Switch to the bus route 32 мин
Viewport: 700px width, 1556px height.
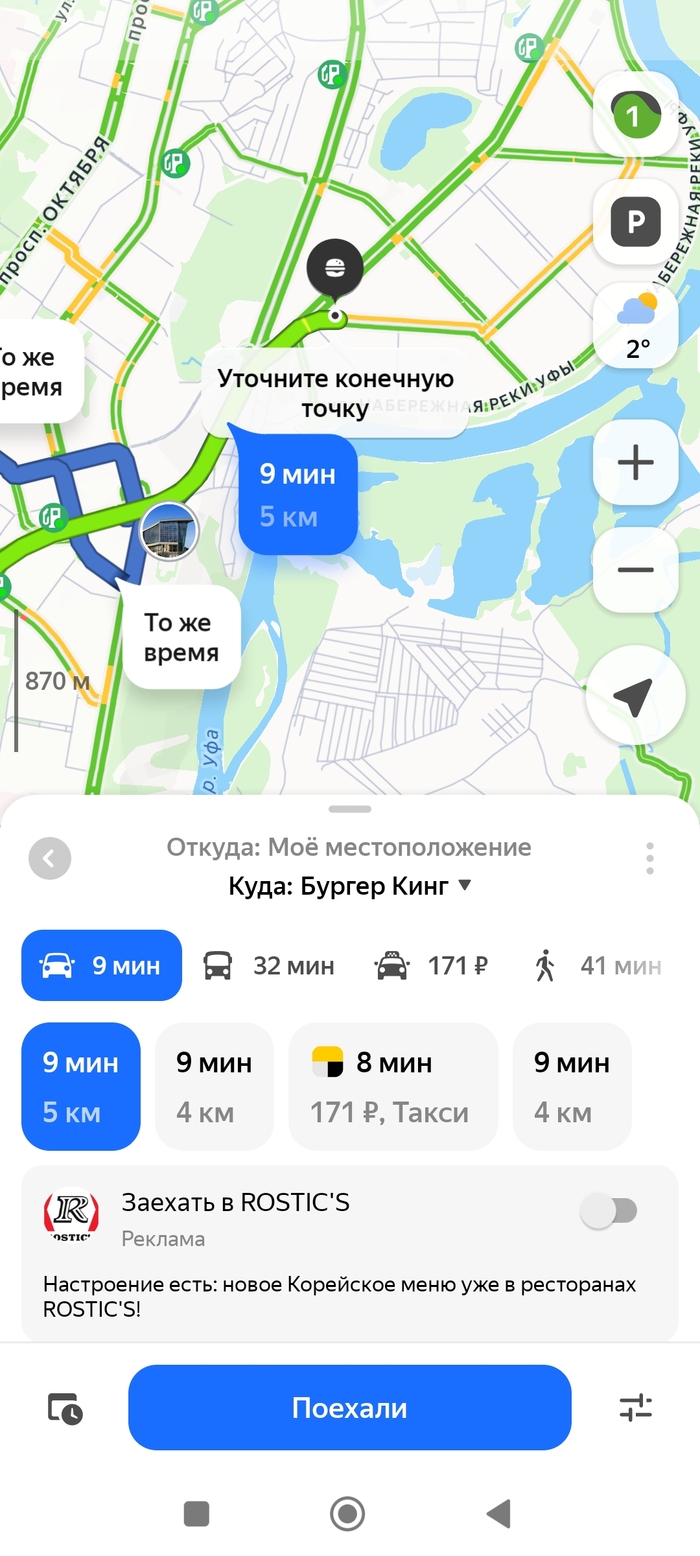tap(268, 966)
